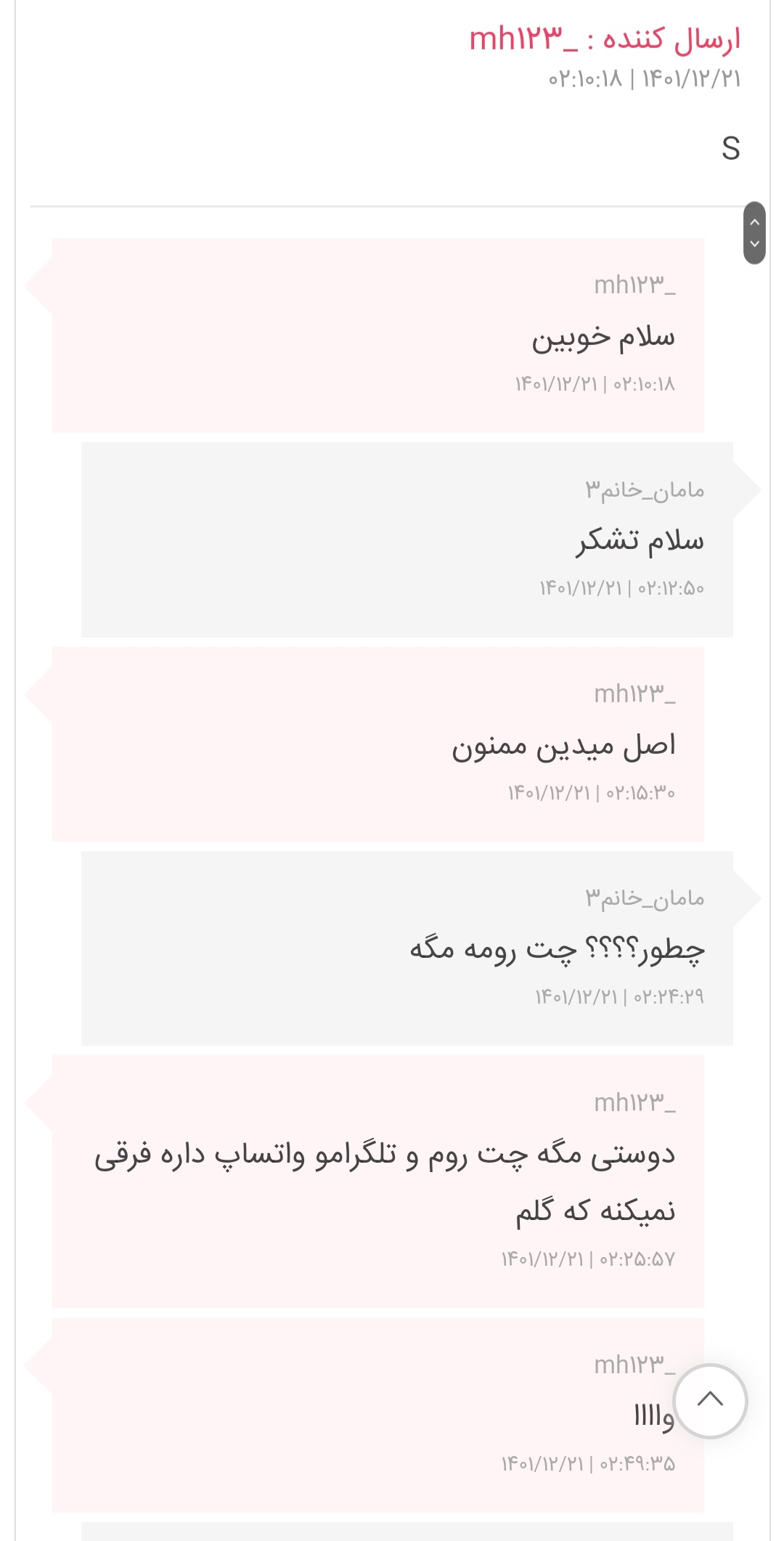Viewport: 784px width, 1541px height.
Task: Tap the scroll-to-top arrow button
Action: [710, 1400]
